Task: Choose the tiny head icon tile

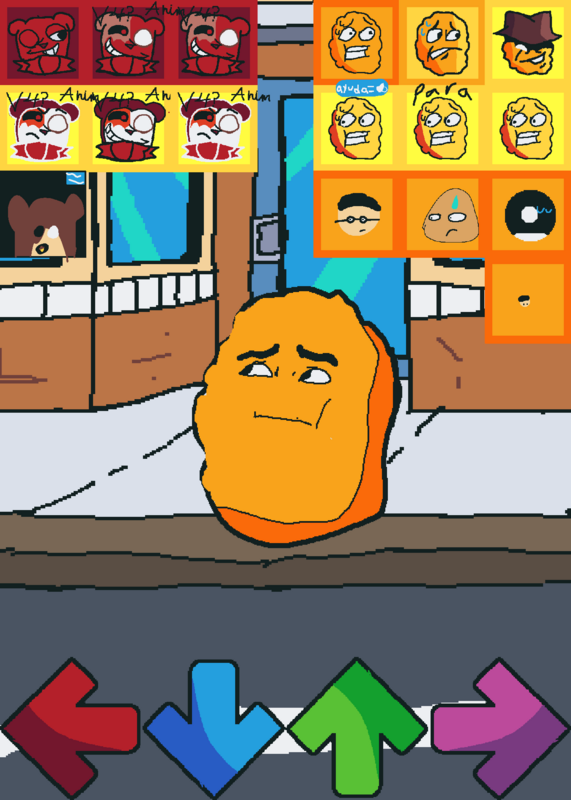Action: [x=528, y=300]
